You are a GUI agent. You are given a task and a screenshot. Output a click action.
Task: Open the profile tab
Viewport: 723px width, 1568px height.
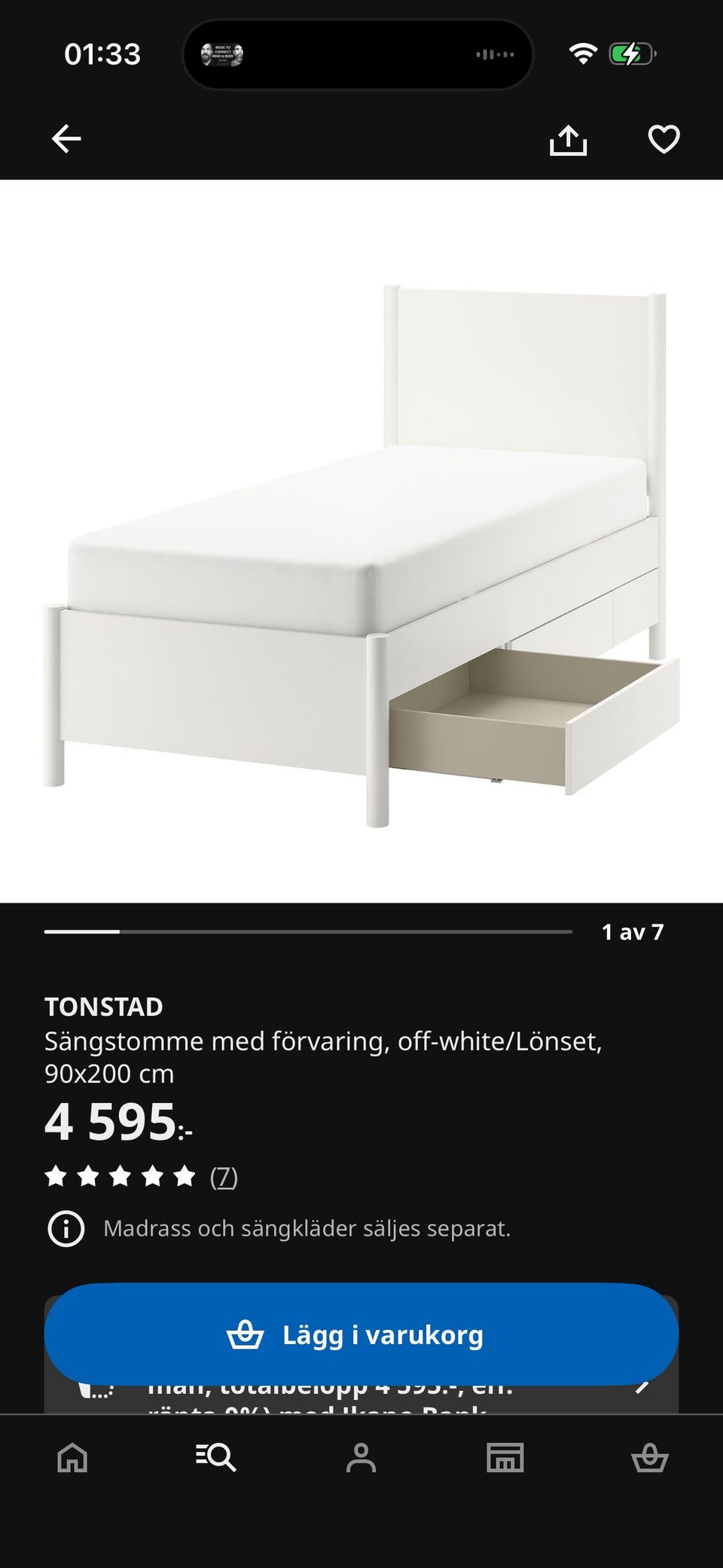(x=361, y=1457)
